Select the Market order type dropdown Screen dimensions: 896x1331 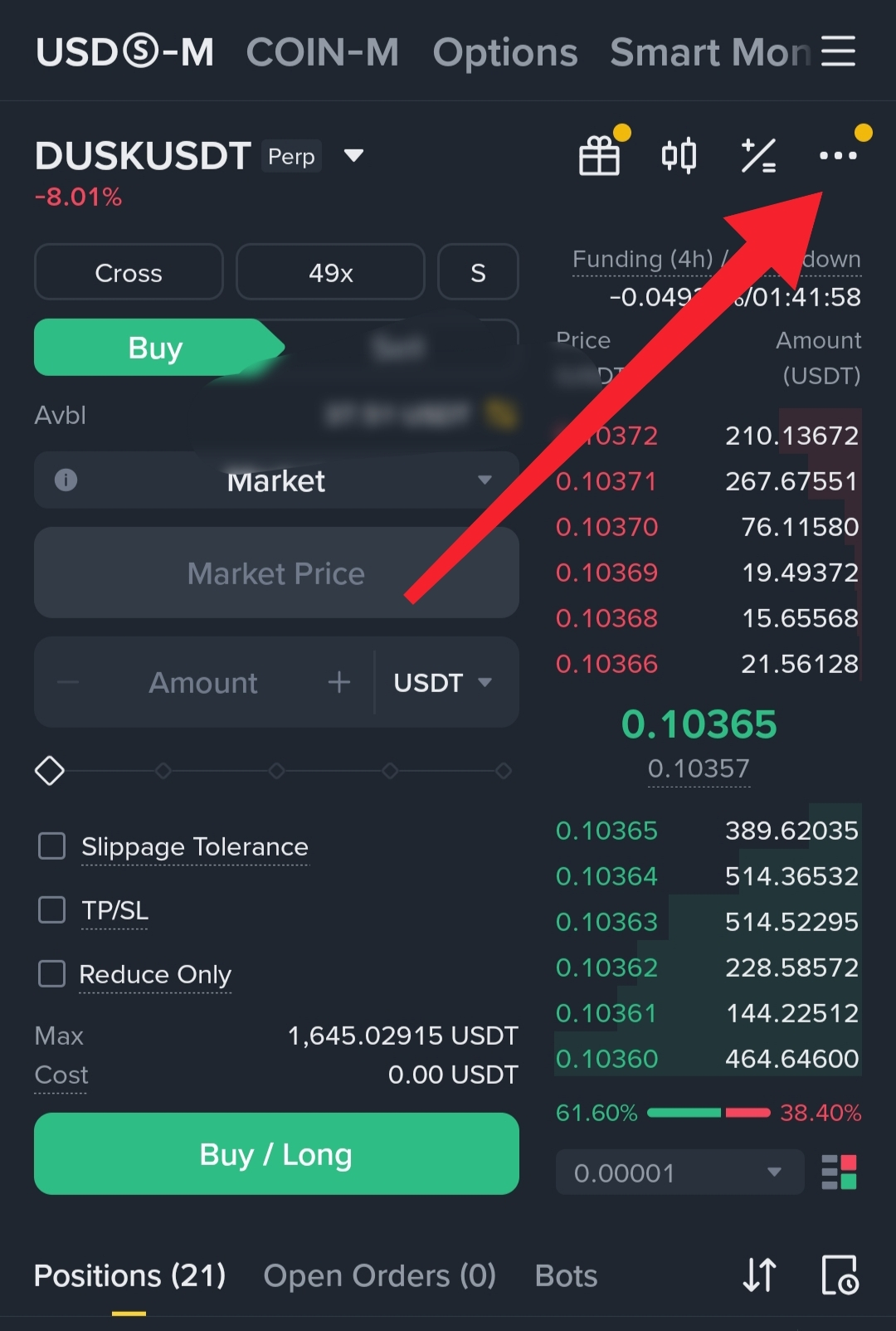pyautogui.click(x=276, y=480)
